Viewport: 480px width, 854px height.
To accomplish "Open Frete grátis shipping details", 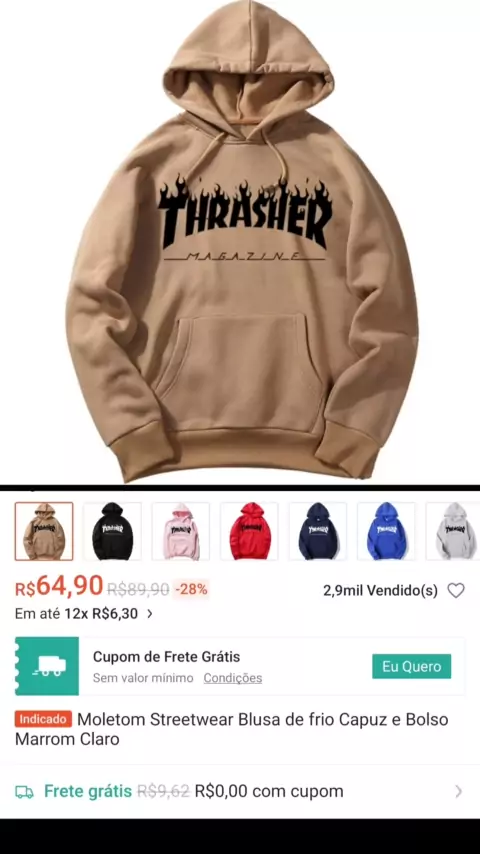I will tap(240, 791).
